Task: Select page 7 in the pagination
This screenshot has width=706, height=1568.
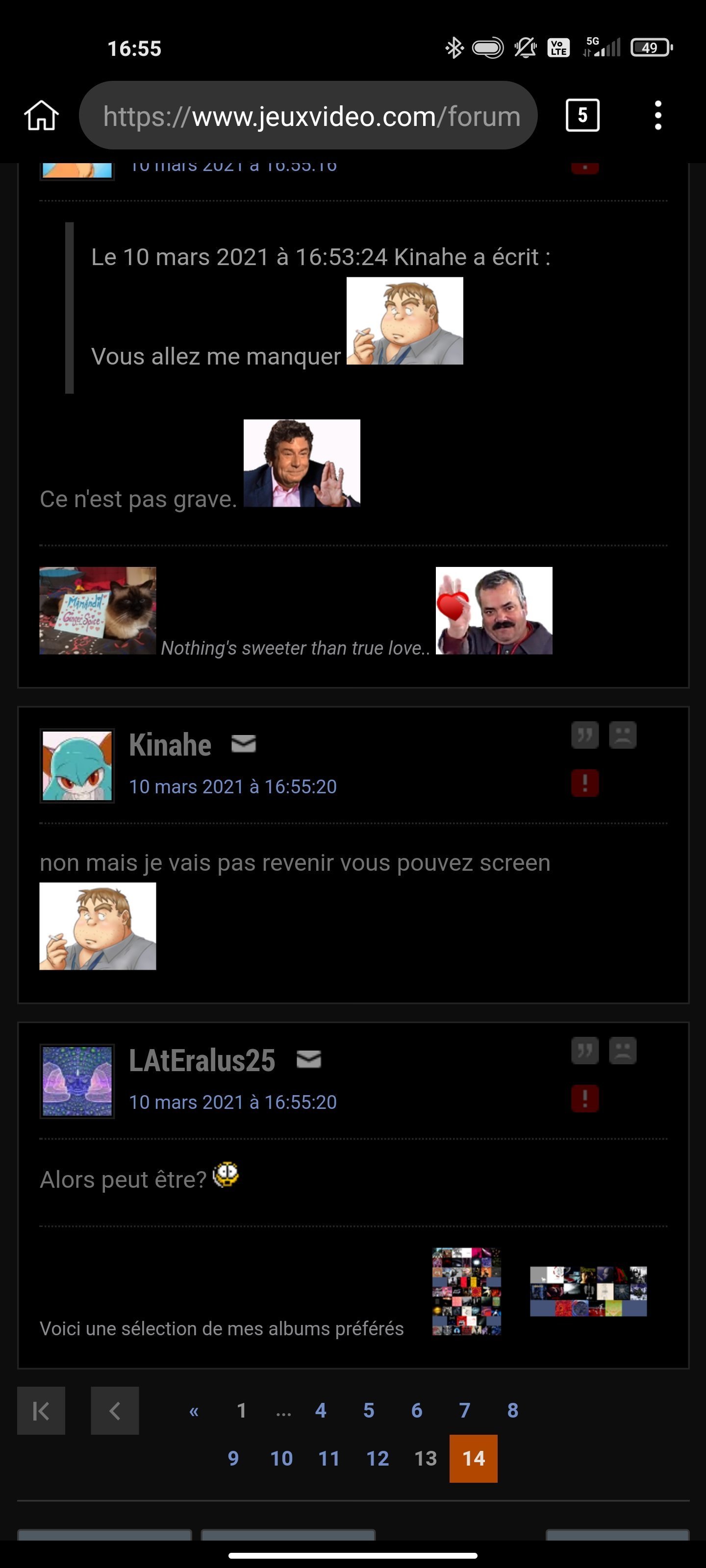Action: (x=465, y=1410)
